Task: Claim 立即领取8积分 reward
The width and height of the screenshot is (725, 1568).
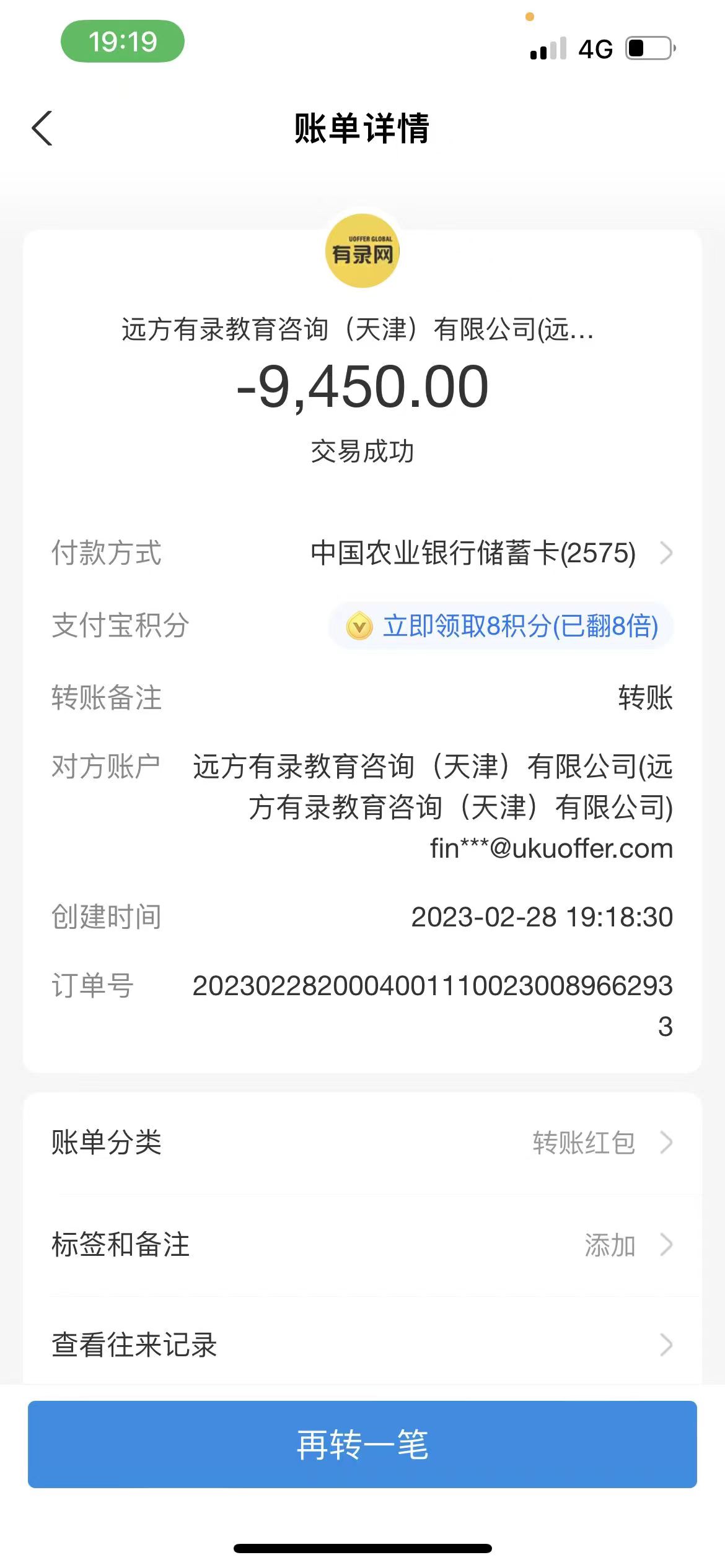Action: (502, 626)
